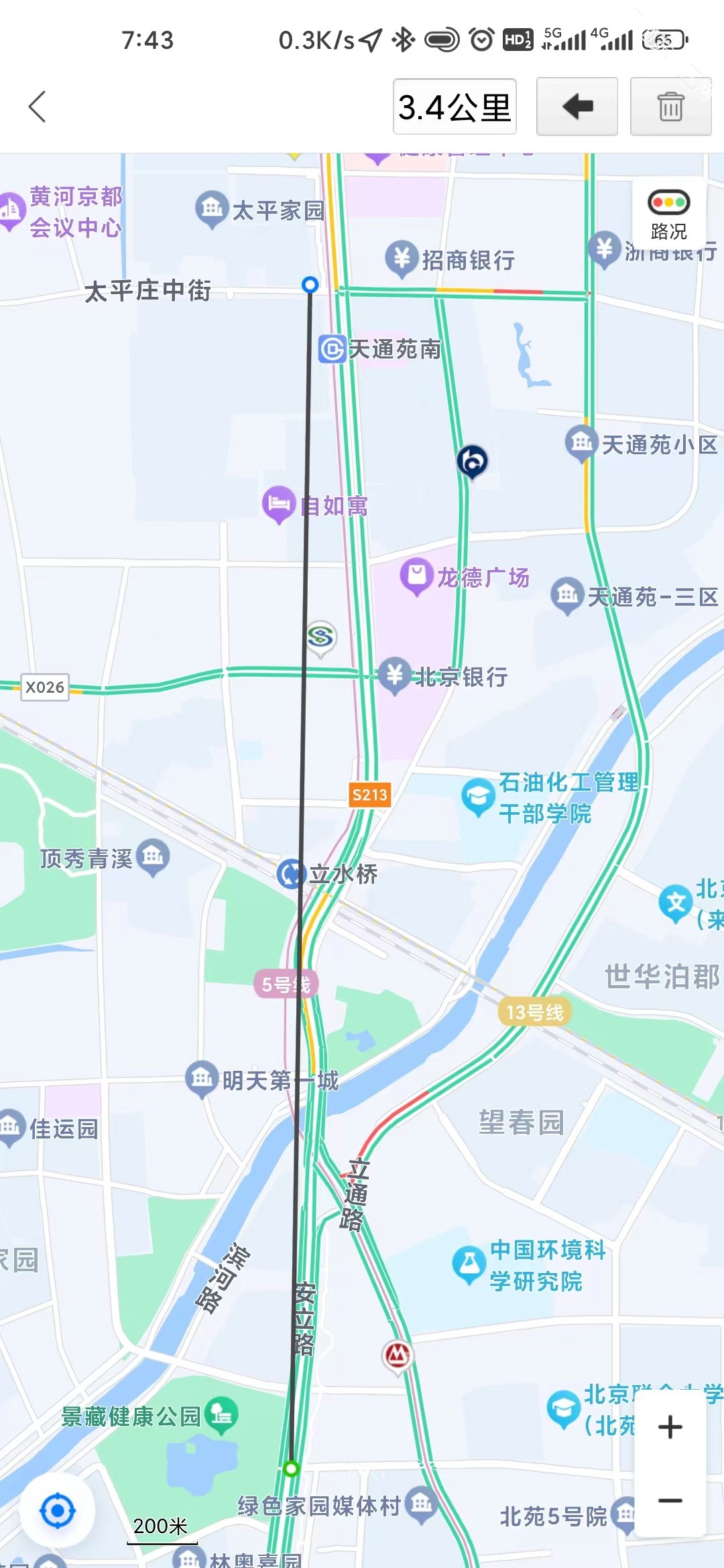Zoom out with the minus button
Image resolution: width=724 pixels, height=1568 pixels.
[670, 1501]
